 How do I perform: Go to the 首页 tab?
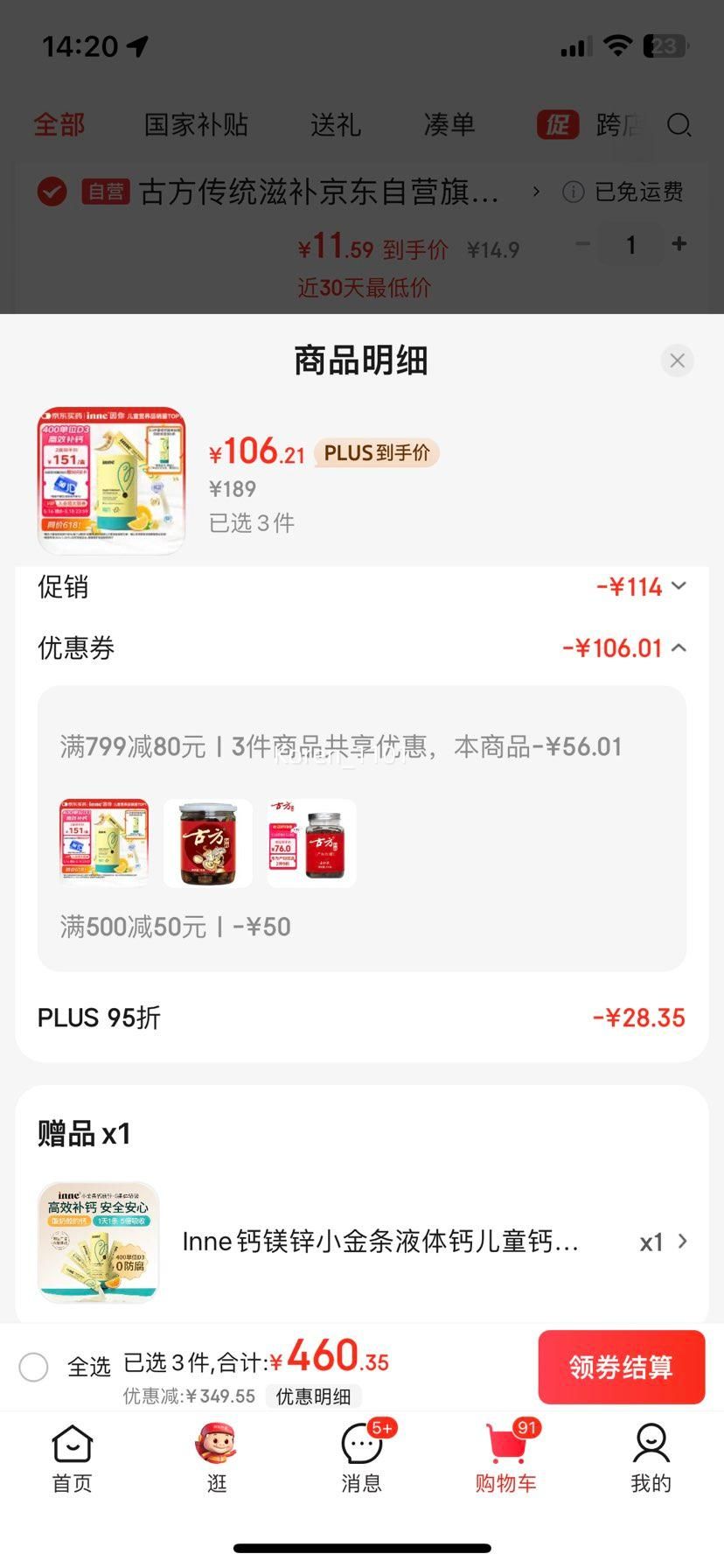(x=72, y=1459)
